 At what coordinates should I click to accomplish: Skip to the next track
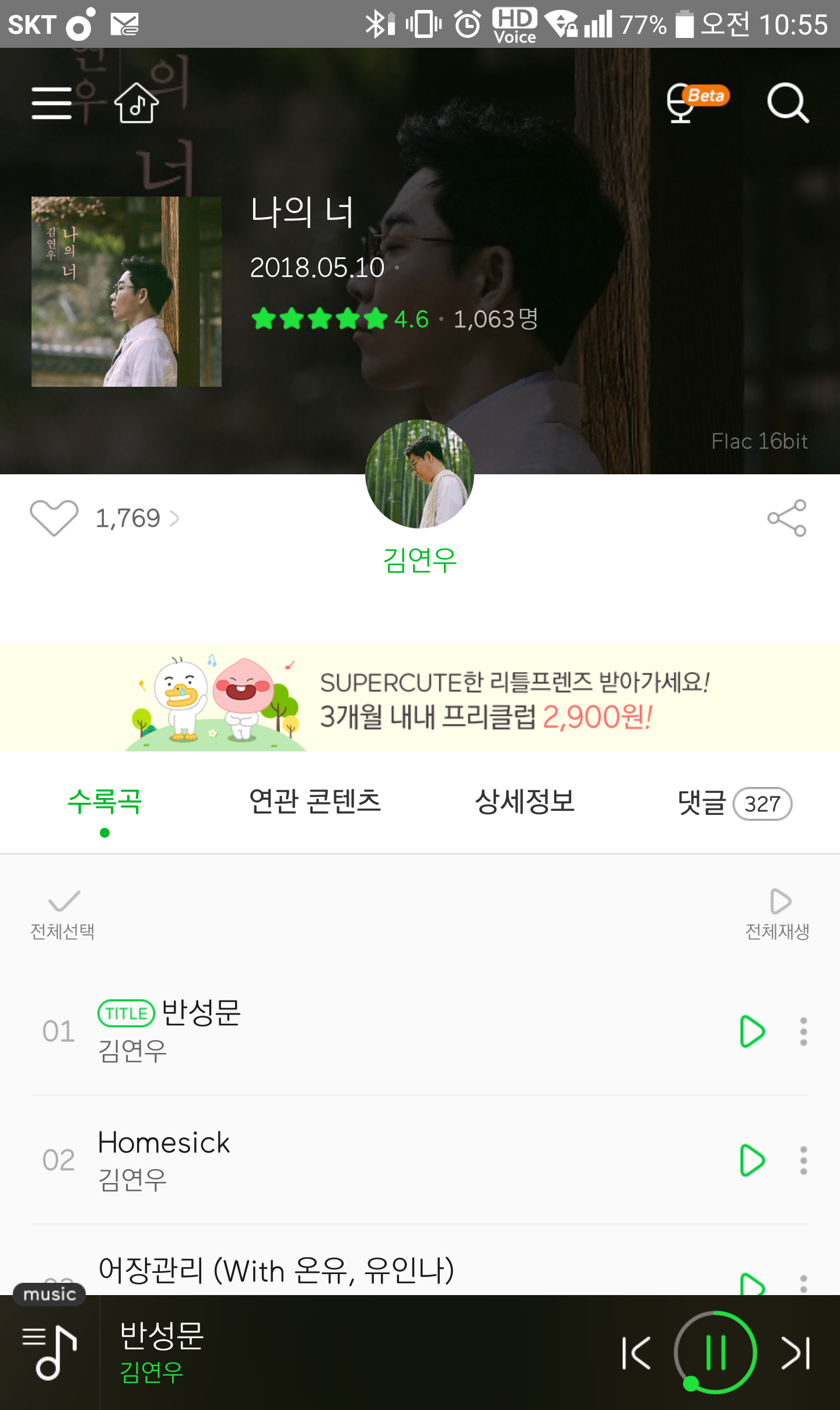[796, 1352]
